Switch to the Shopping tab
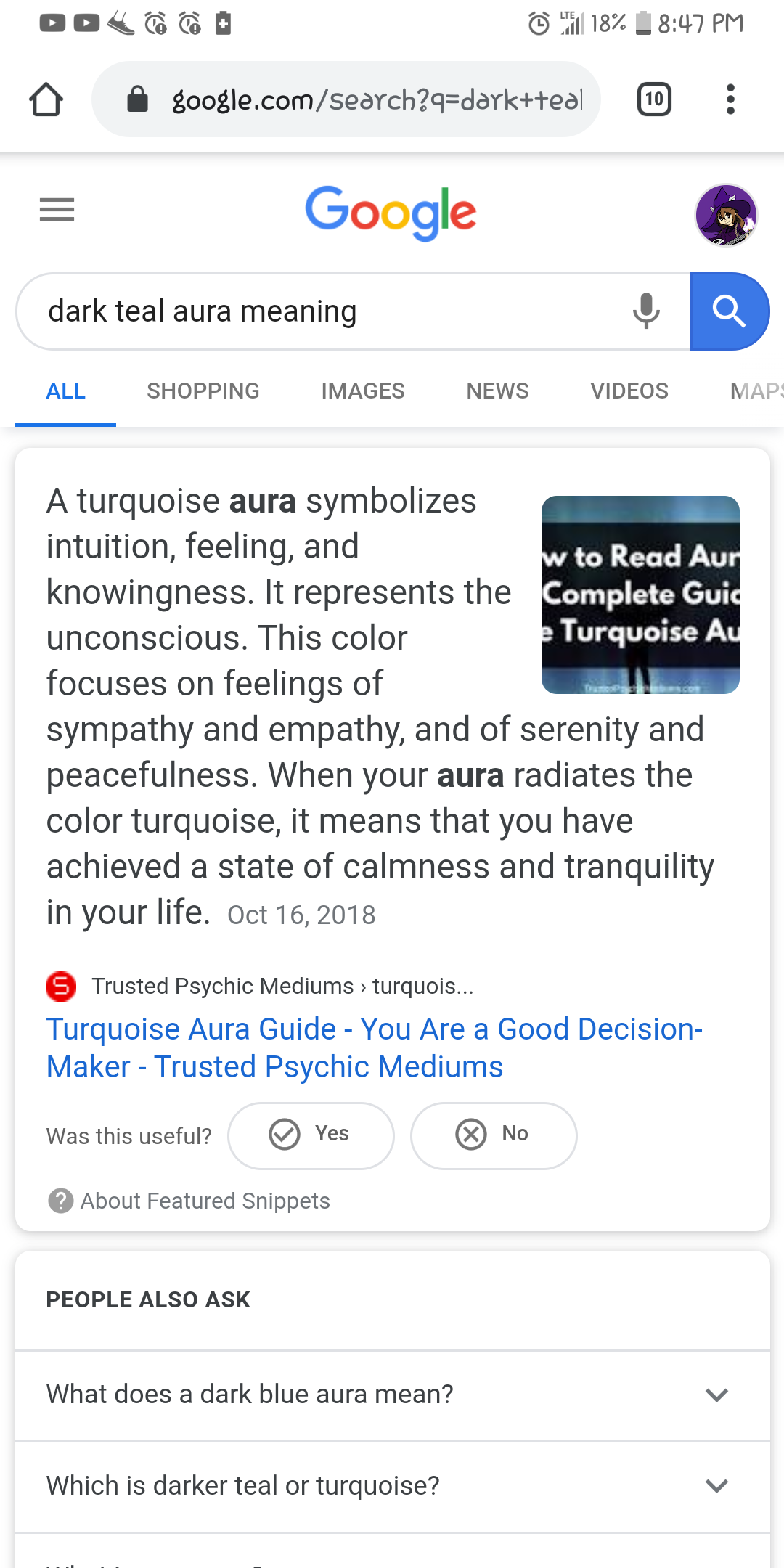 click(203, 391)
